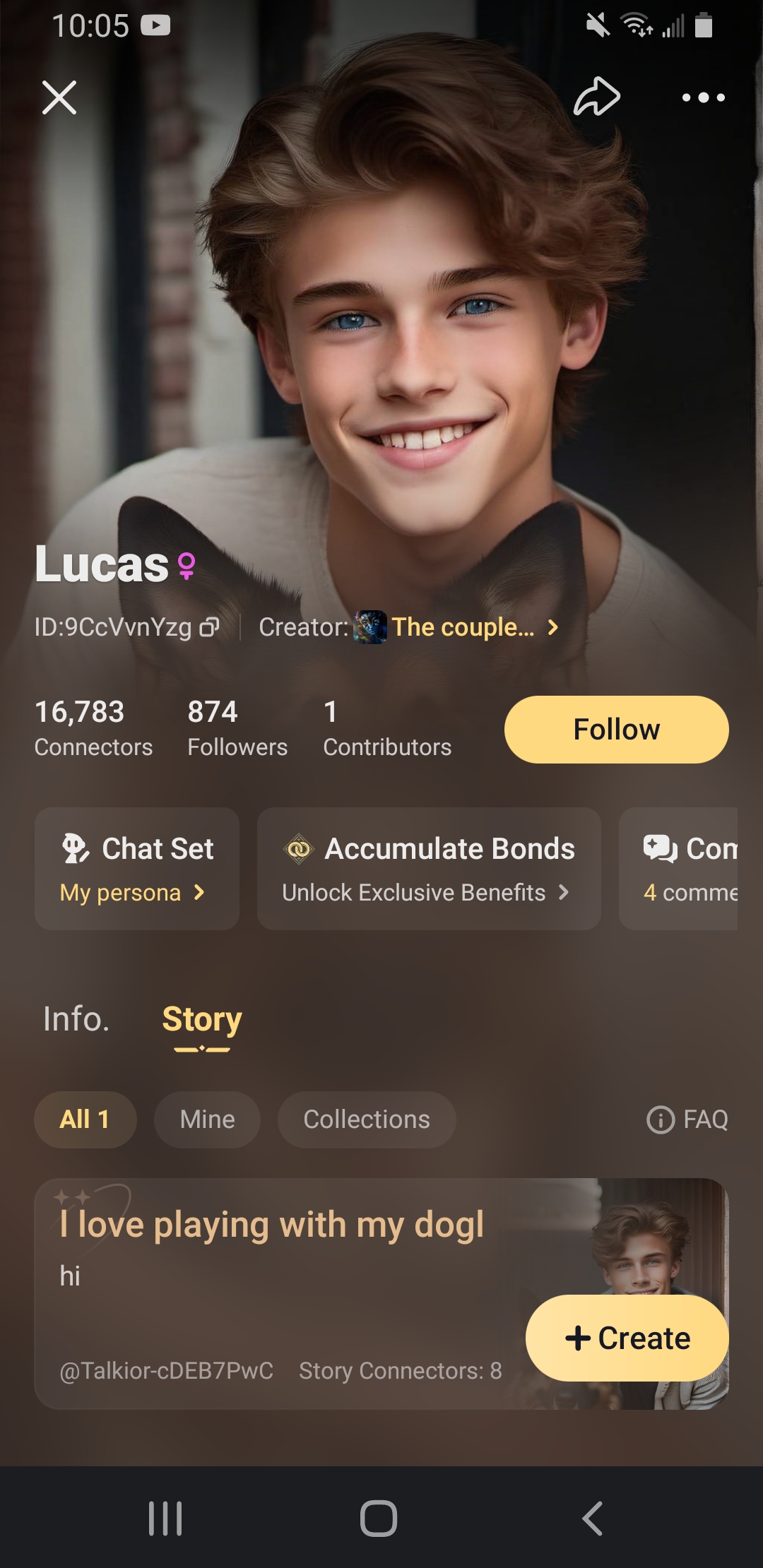Screen dimensions: 763x1568
Task: Copy the character ID
Action: click(210, 627)
